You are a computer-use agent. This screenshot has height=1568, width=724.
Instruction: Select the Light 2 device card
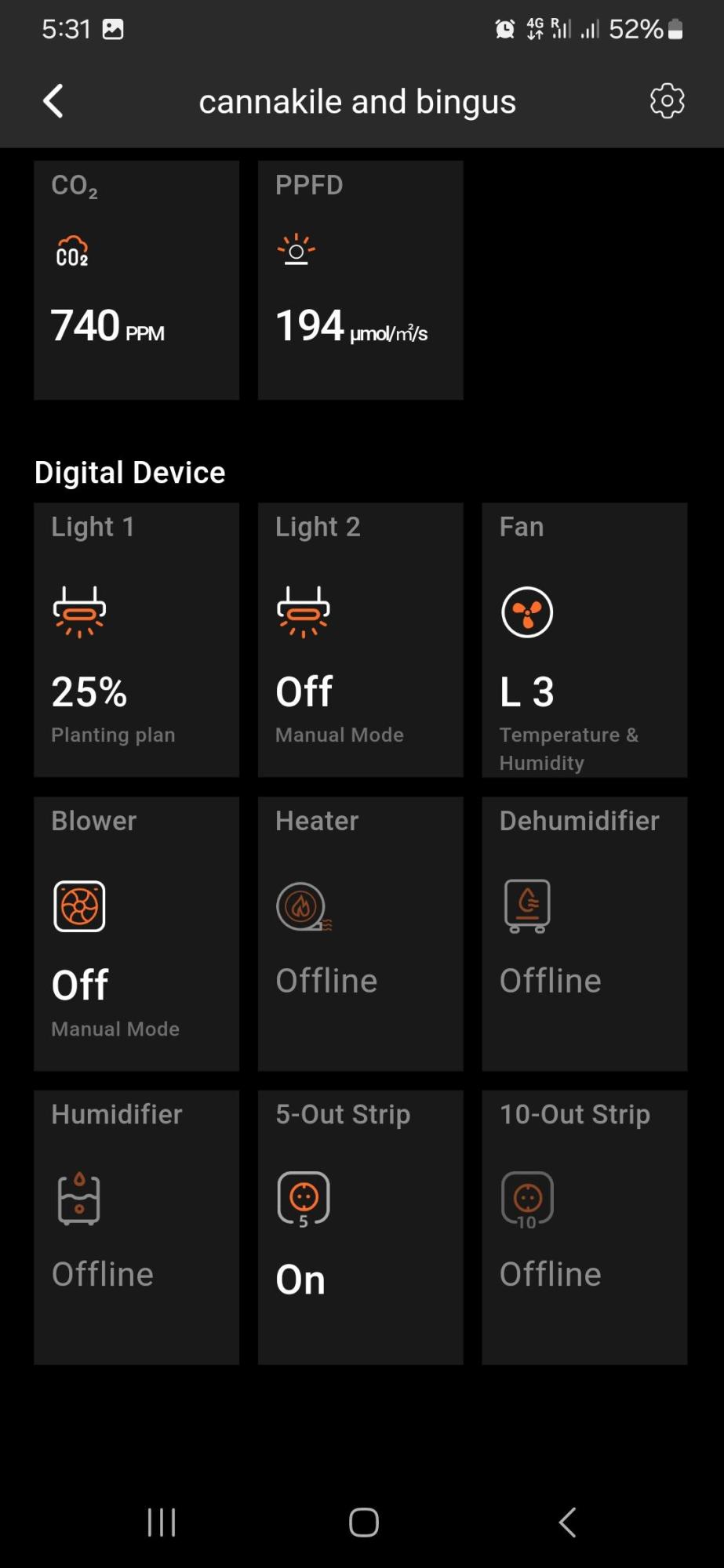click(x=360, y=640)
